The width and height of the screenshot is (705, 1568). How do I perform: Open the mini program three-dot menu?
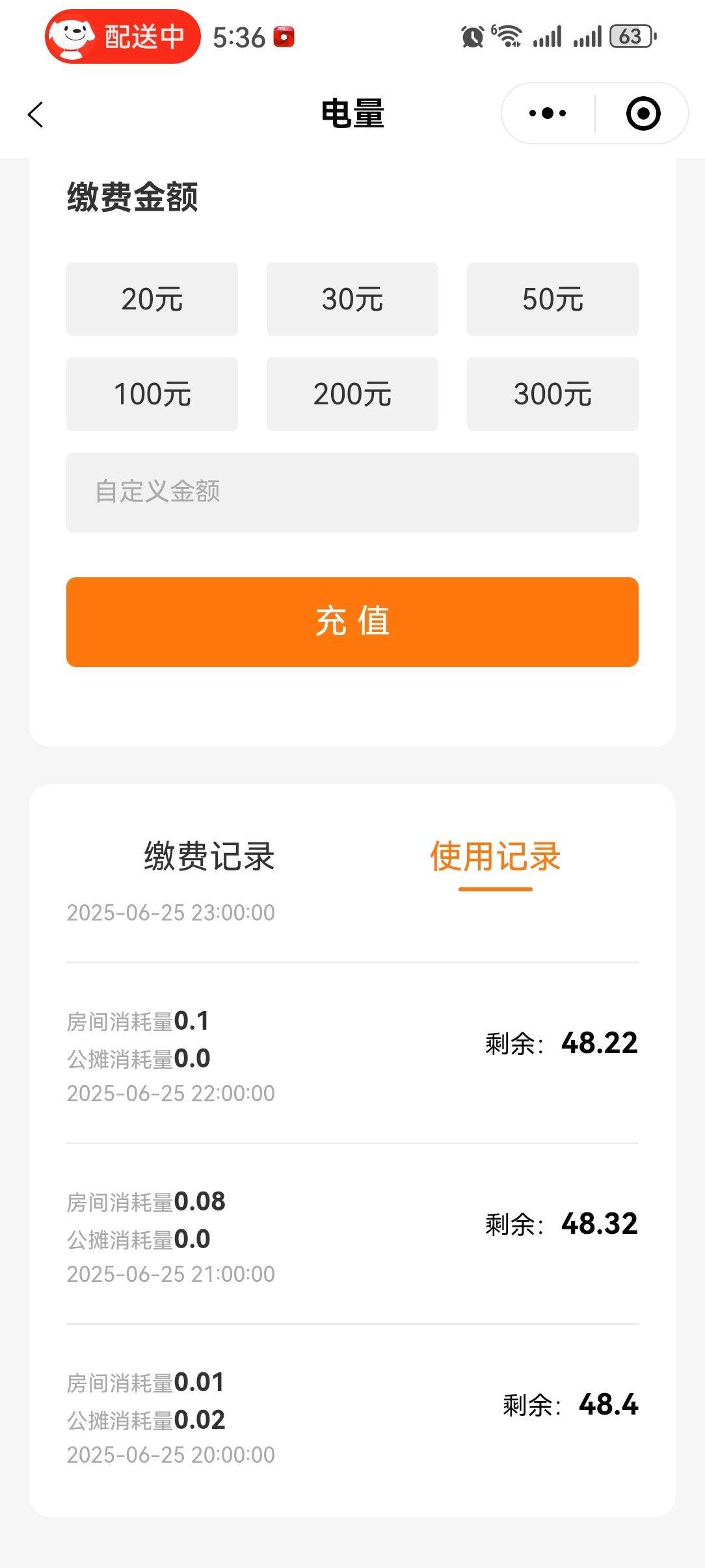[x=548, y=113]
